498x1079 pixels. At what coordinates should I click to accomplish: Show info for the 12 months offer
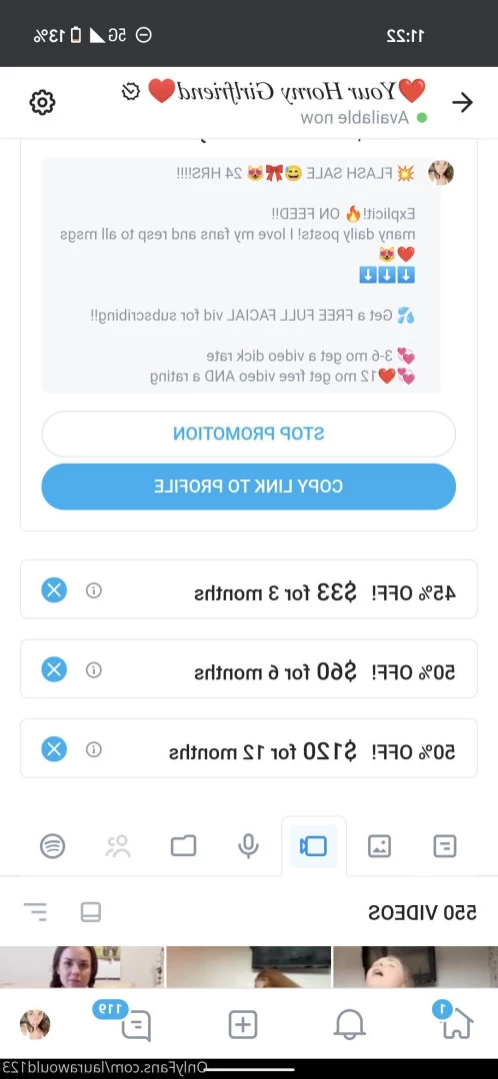click(x=94, y=749)
